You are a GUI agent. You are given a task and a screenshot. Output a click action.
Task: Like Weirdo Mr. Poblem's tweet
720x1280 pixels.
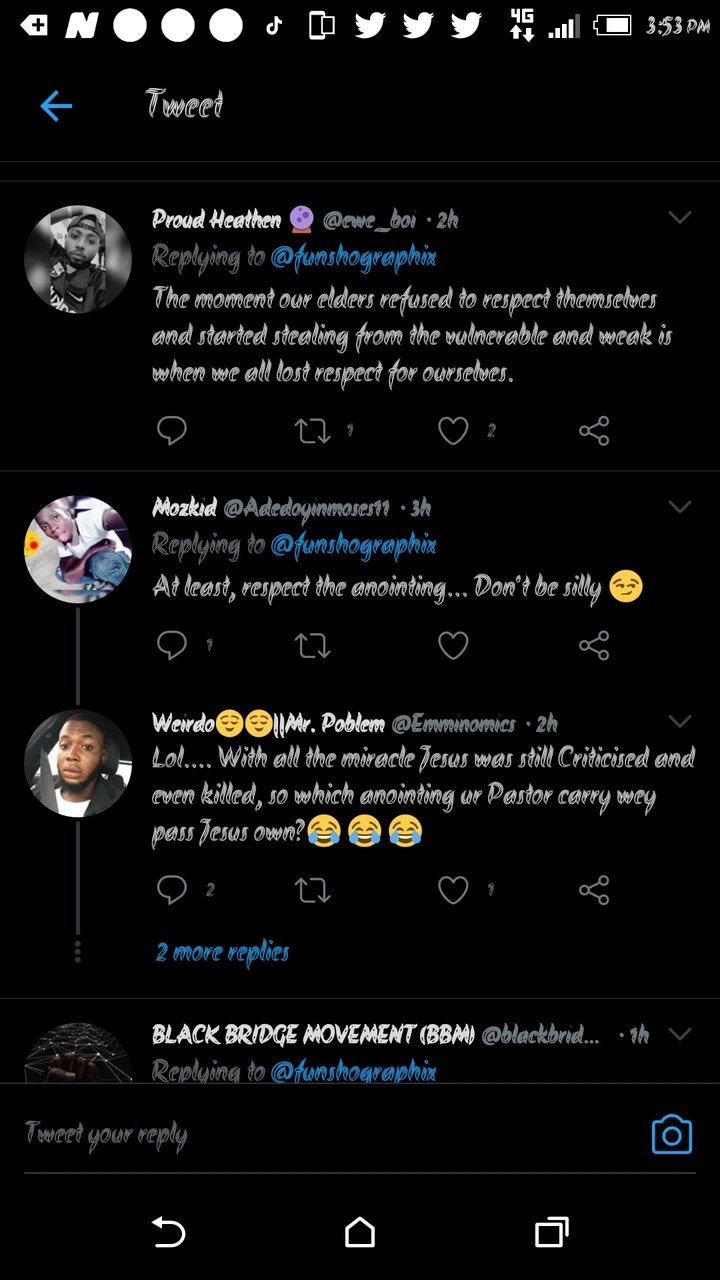(x=453, y=890)
